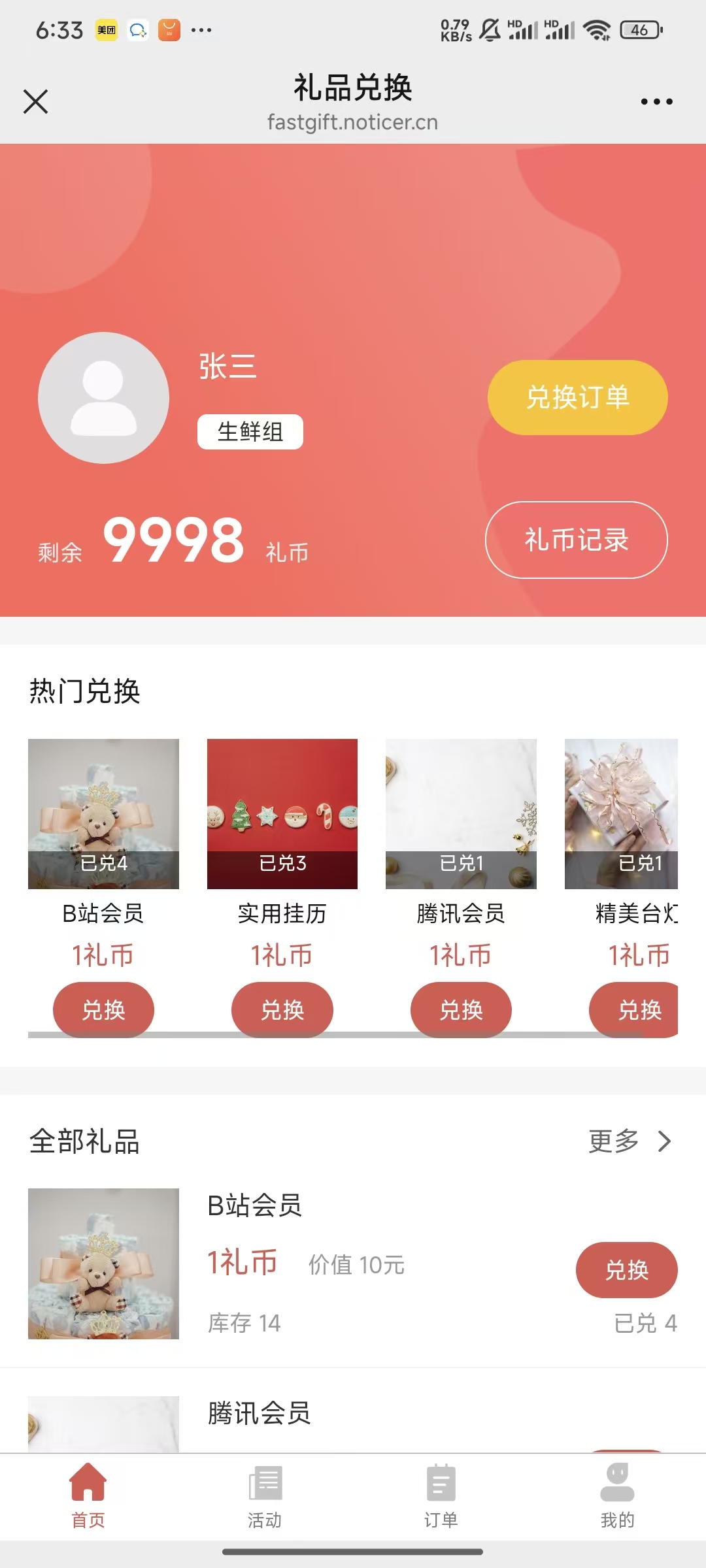Redeem 精美台灯 in 热门兑换

[637, 1009]
